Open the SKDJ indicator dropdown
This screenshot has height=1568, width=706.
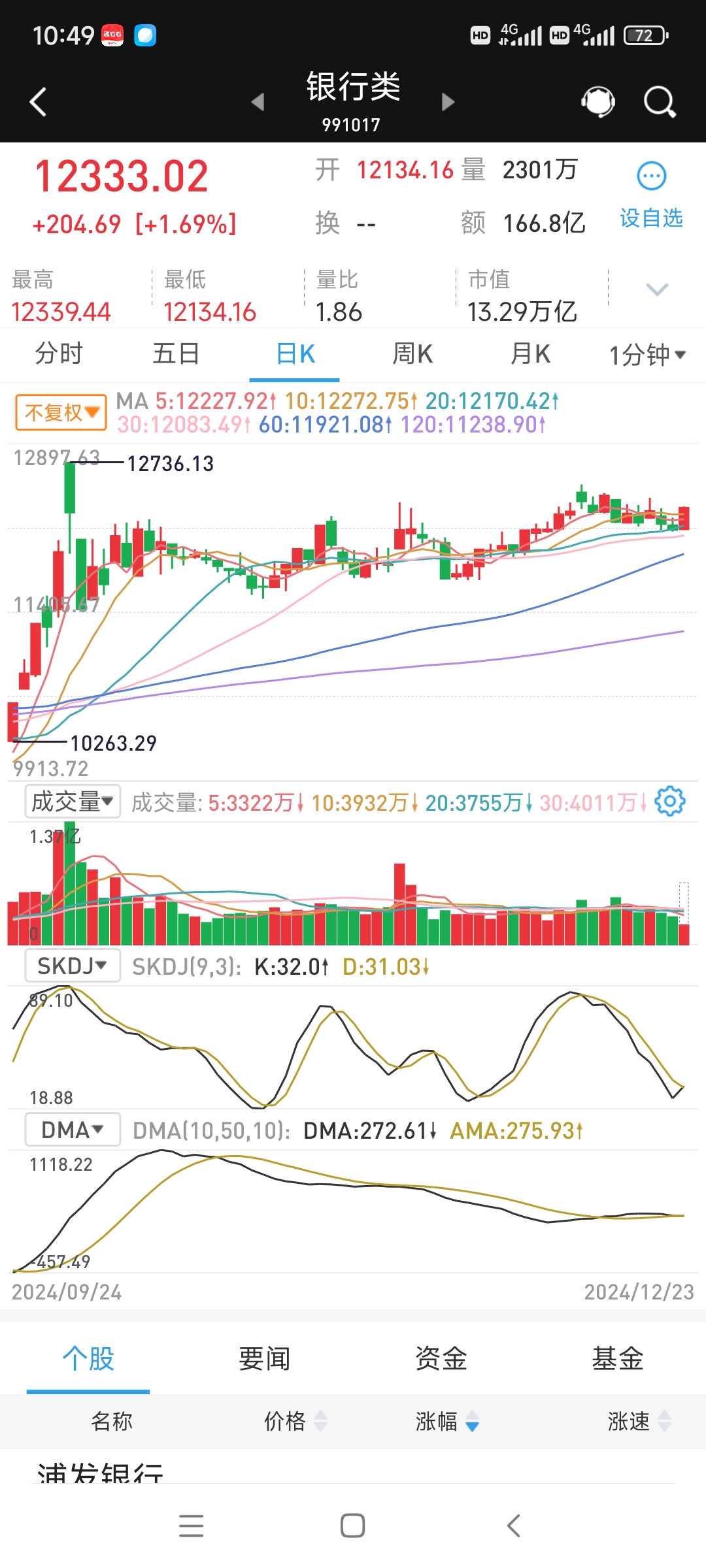click(71, 965)
